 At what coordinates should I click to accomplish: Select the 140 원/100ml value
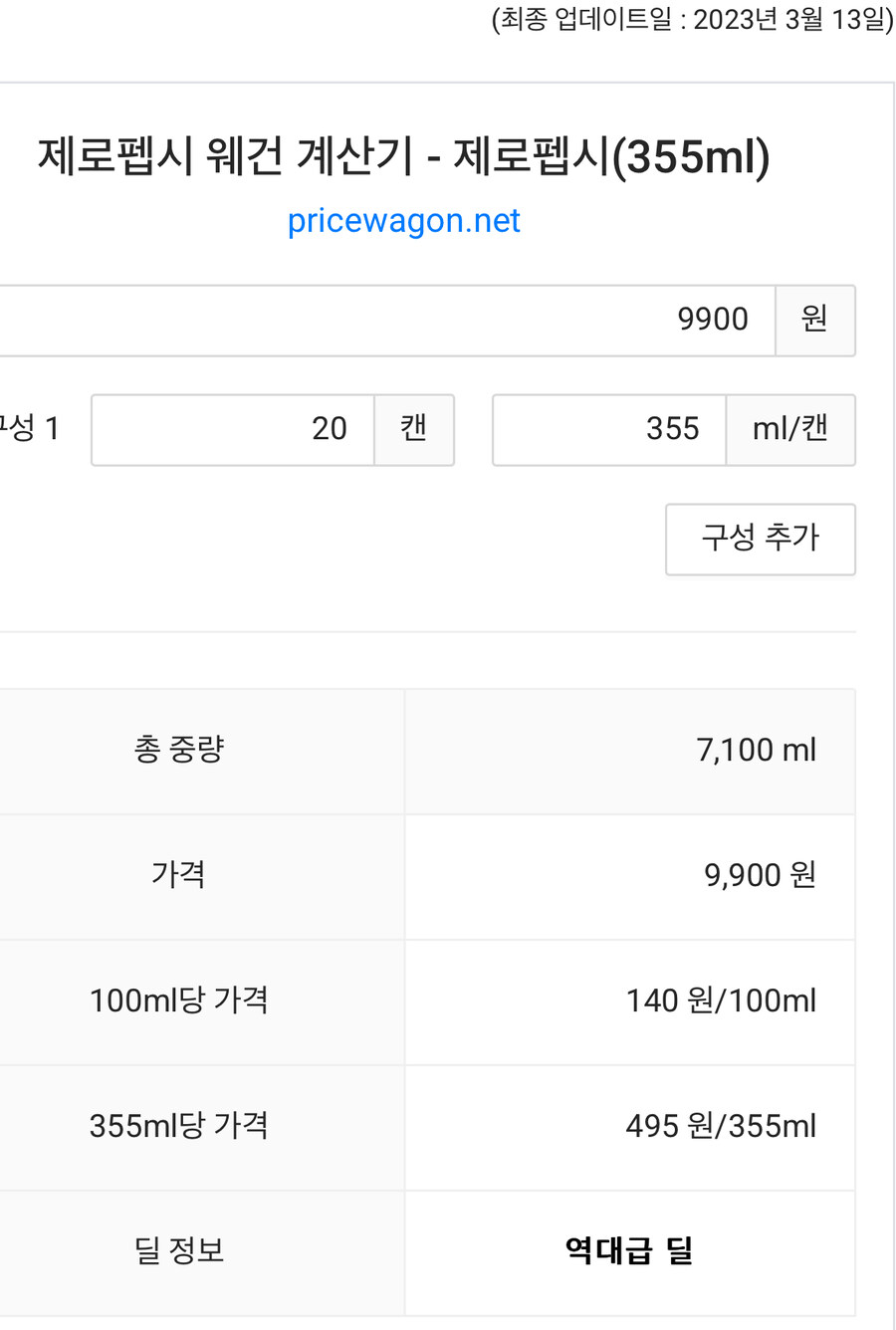(721, 1000)
